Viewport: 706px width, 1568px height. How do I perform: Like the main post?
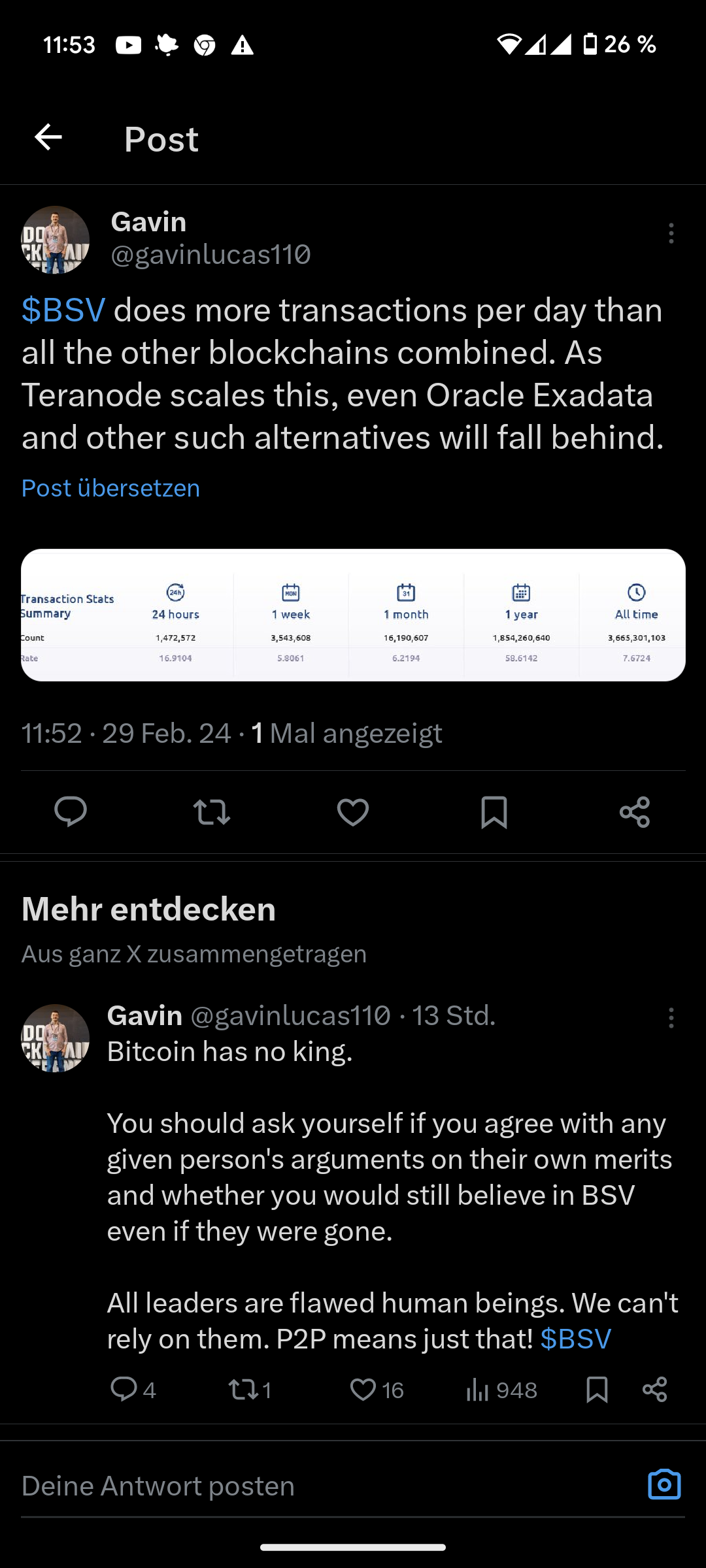pos(353,812)
